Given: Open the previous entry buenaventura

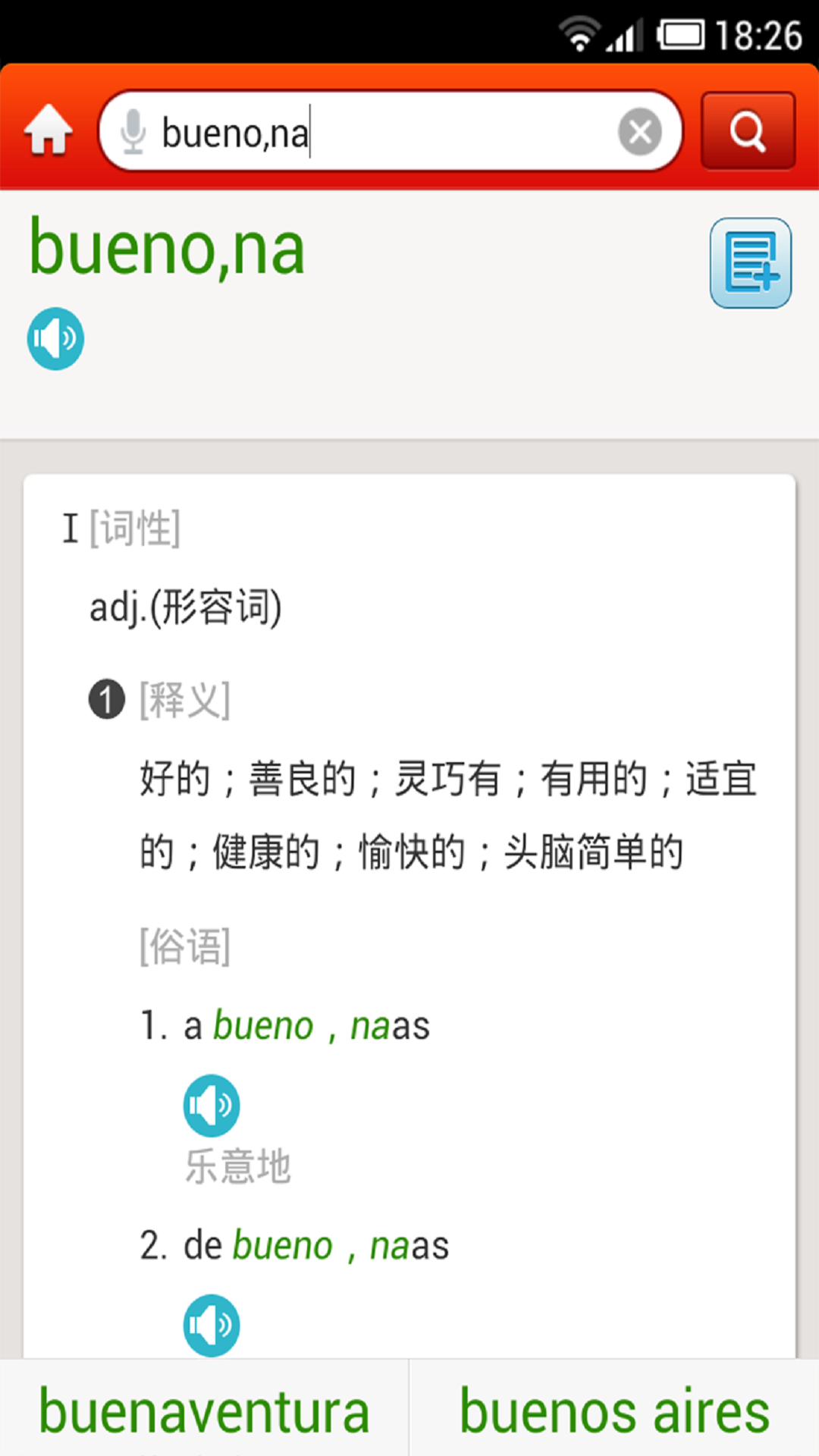Looking at the screenshot, I should [204, 1410].
